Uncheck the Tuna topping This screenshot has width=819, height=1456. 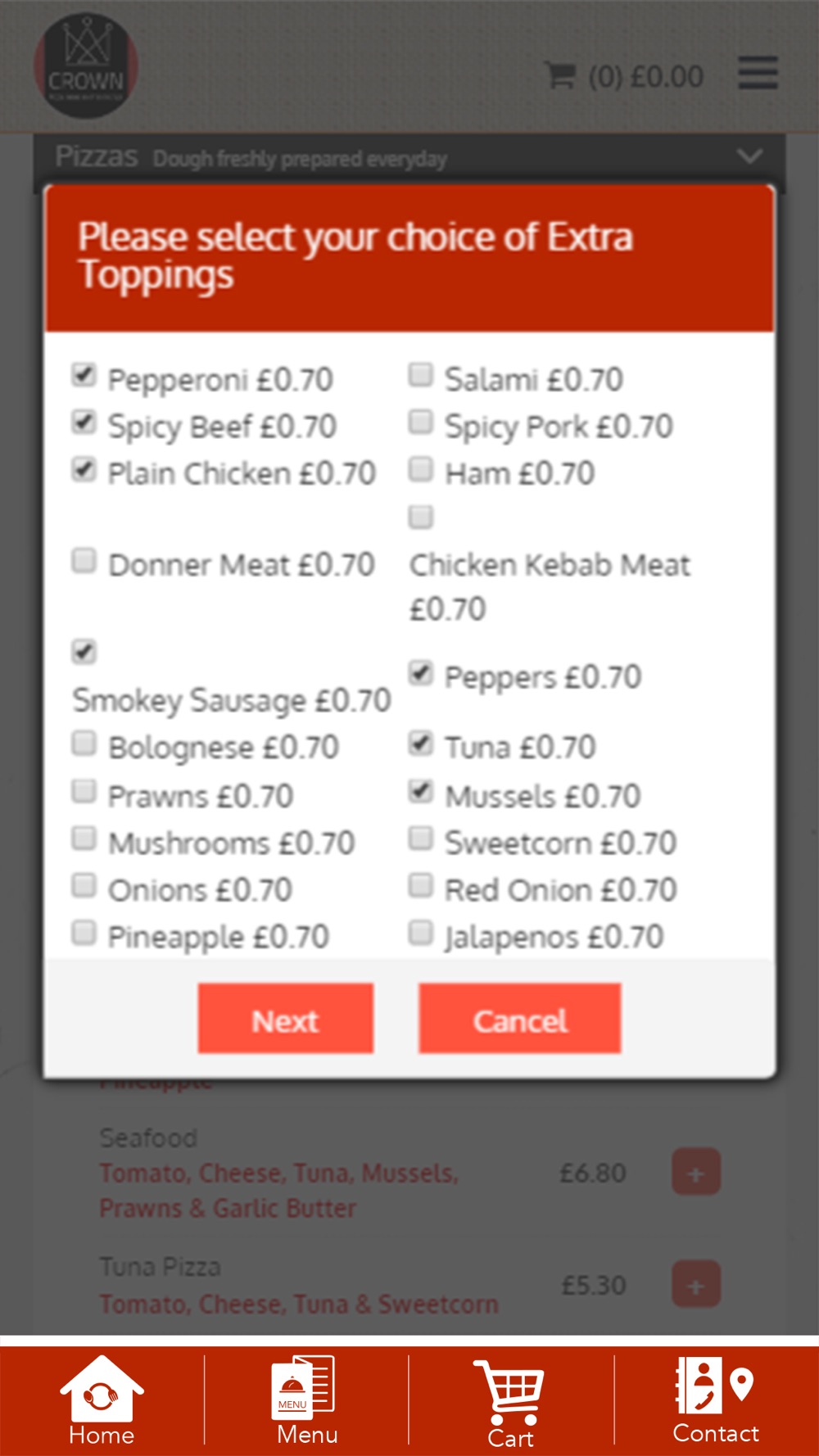click(x=421, y=743)
